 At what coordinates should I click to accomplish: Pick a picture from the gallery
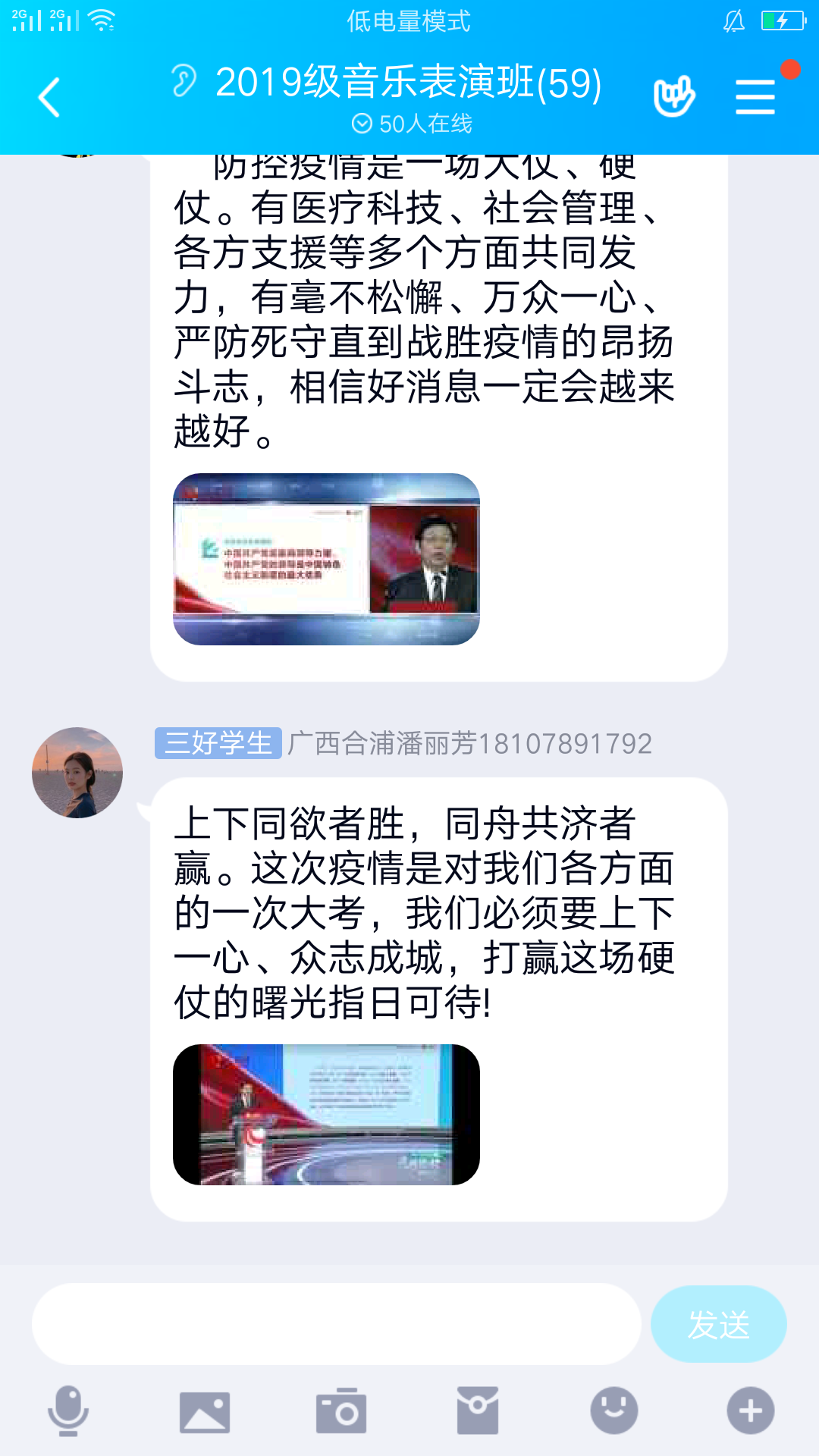pos(205,1411)
